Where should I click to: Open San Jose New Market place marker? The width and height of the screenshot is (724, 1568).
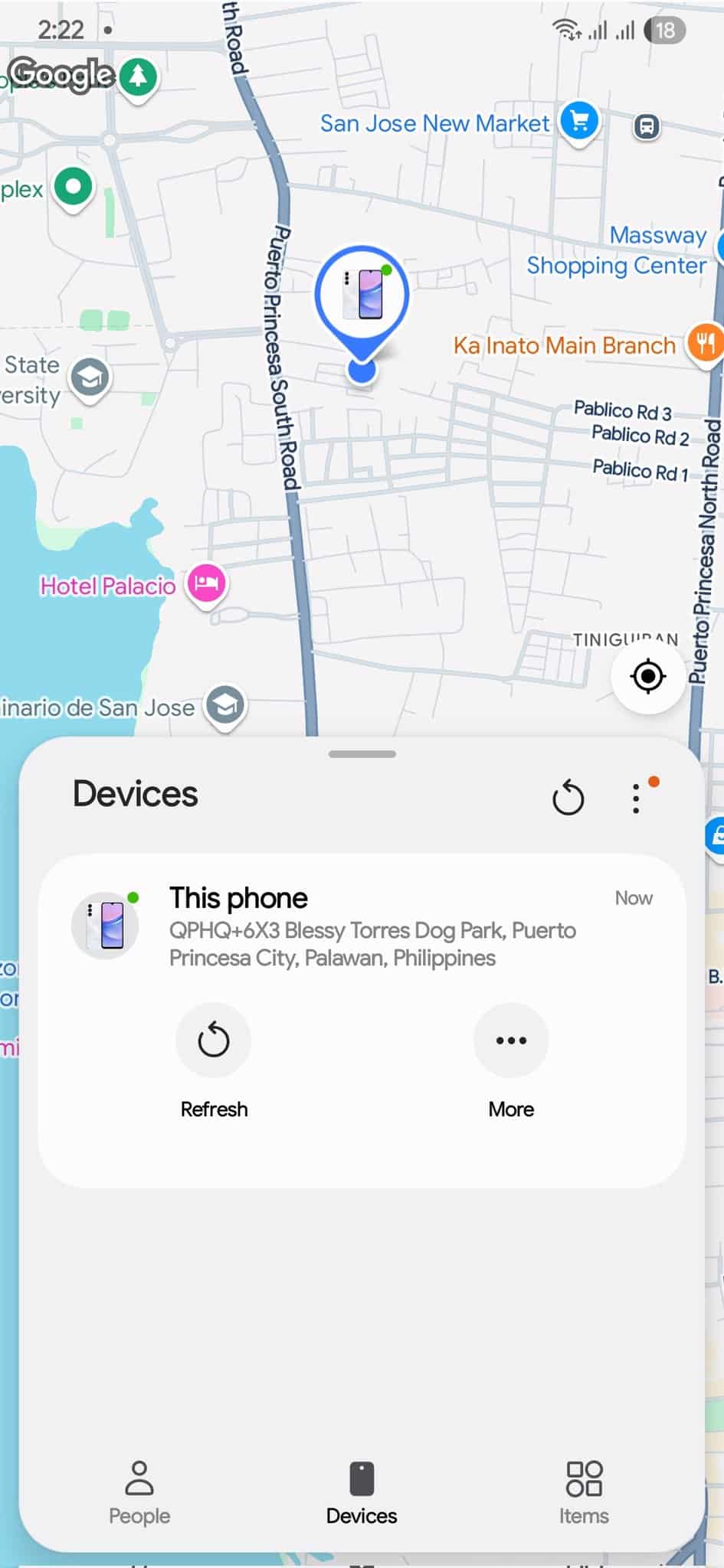579,121
